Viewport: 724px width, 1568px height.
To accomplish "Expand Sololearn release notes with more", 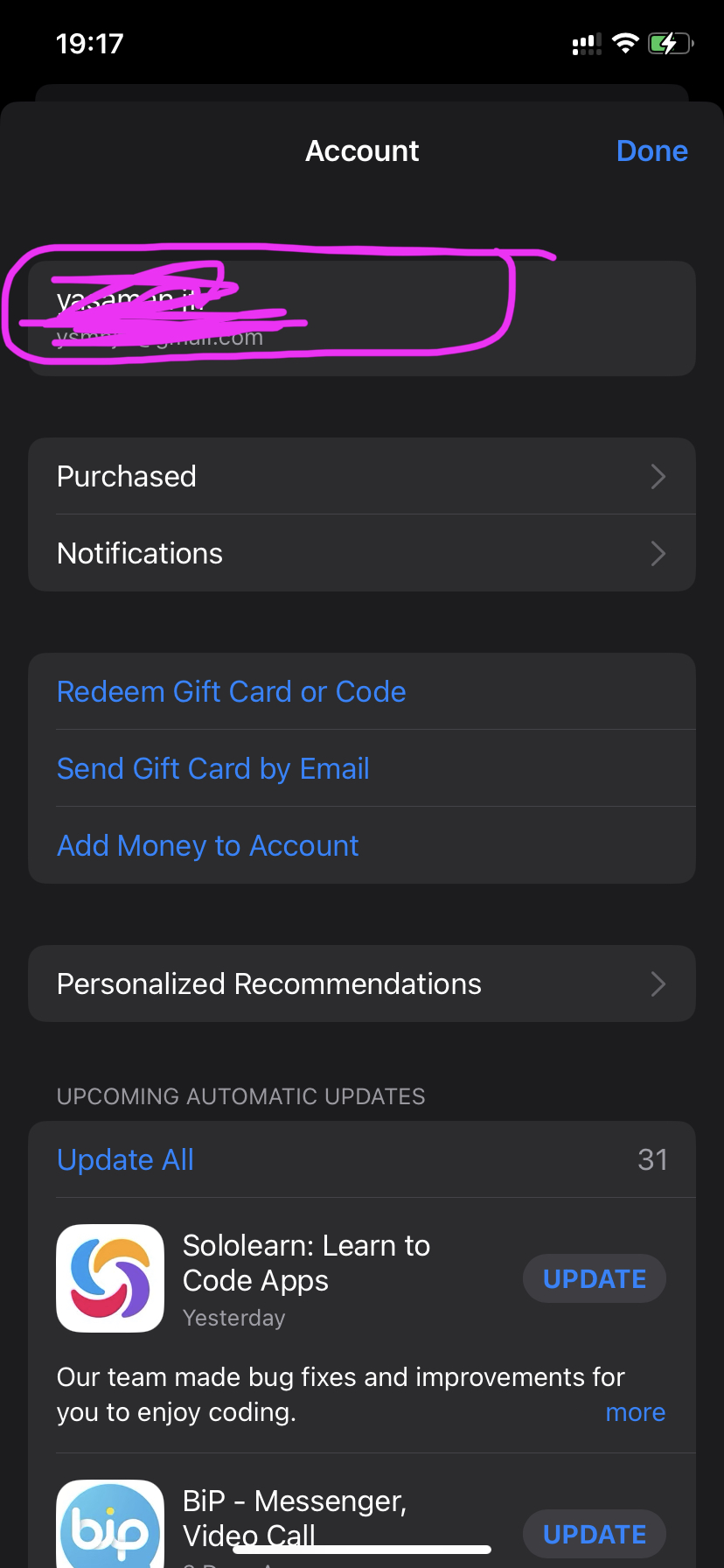I will pos(635,1412).
